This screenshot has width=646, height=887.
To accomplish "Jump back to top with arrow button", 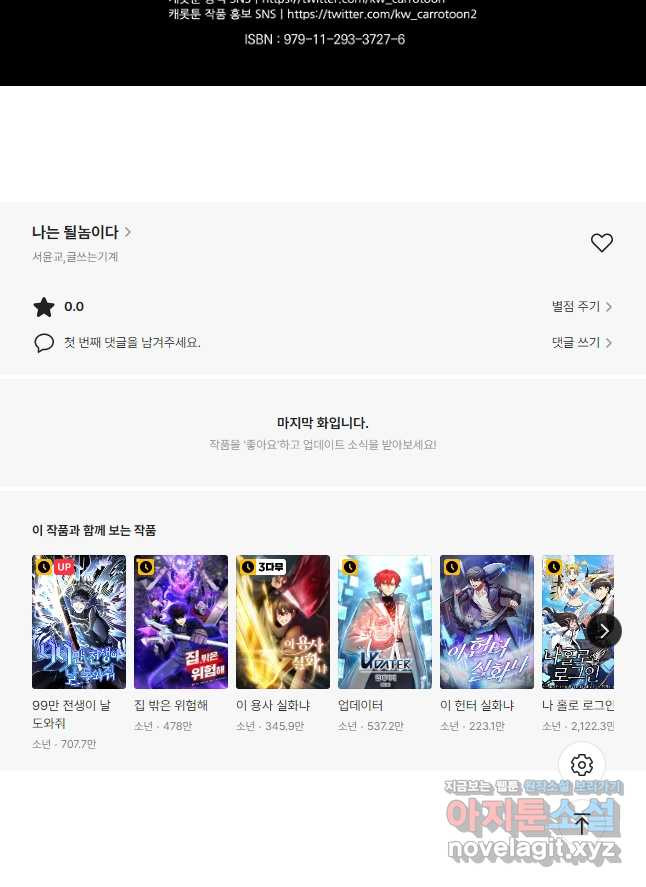I will [x=582, y=824].
